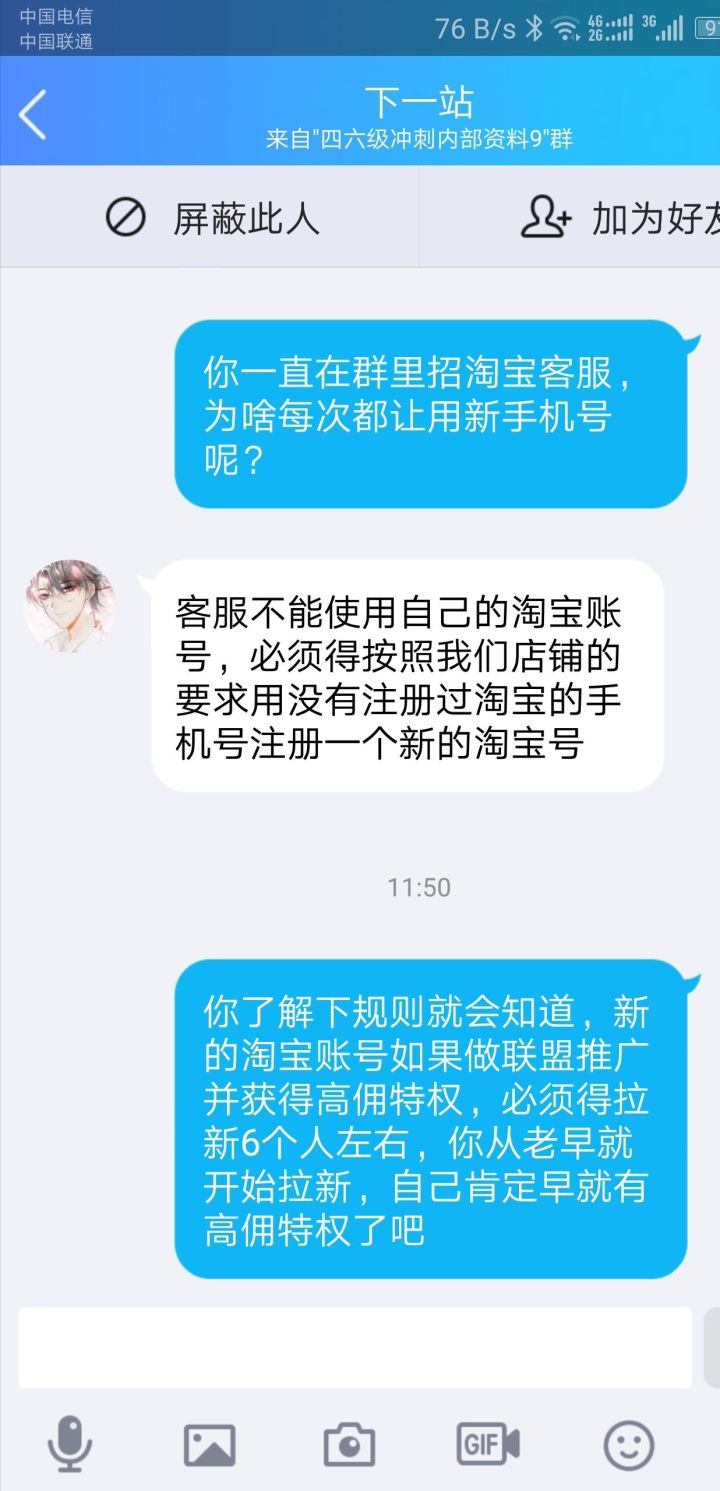Screen dimensions: 720x1491
Task: Open the GIF video option
Action: 488,1443
